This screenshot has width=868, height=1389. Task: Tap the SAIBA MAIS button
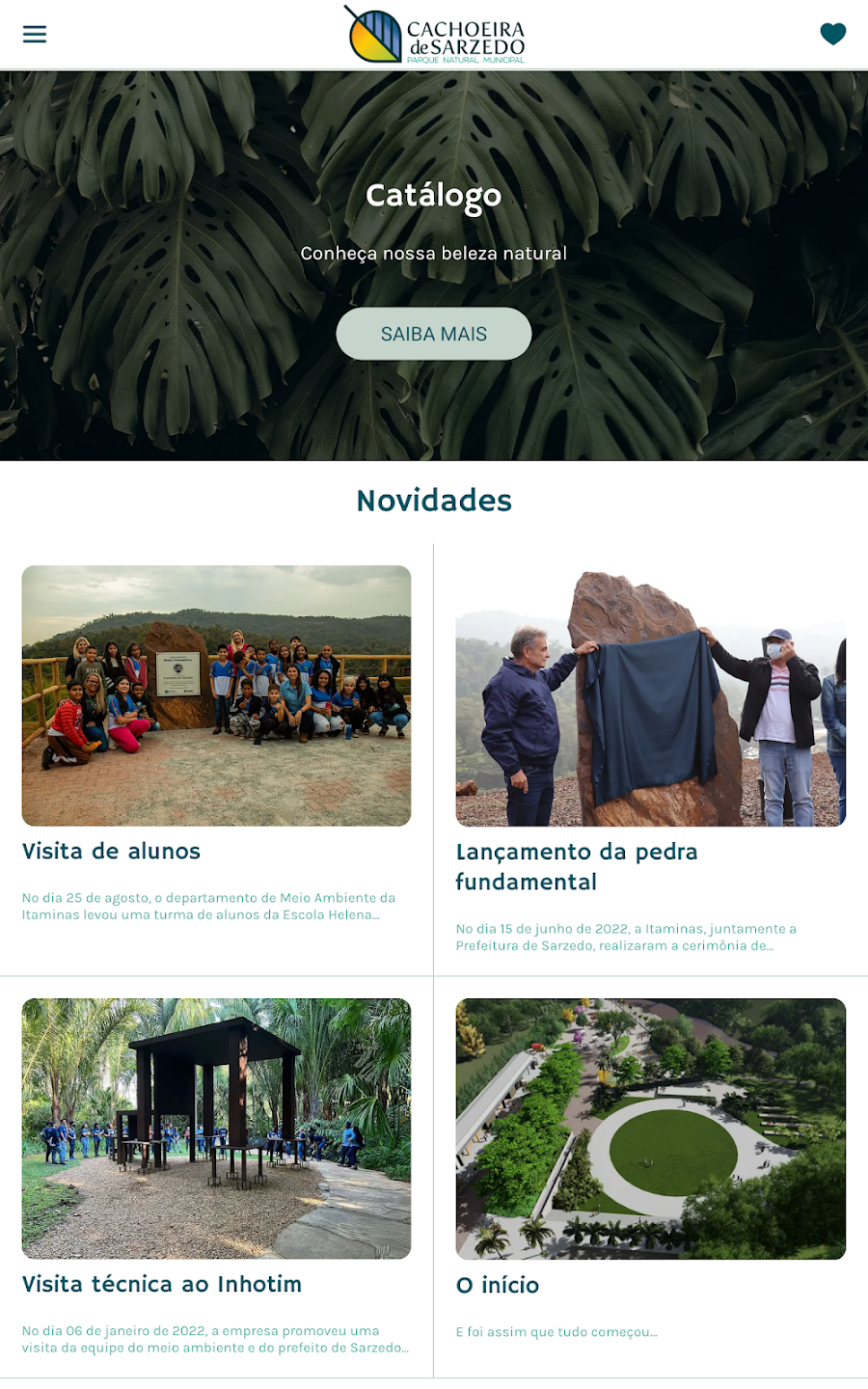tap(434, 334)
